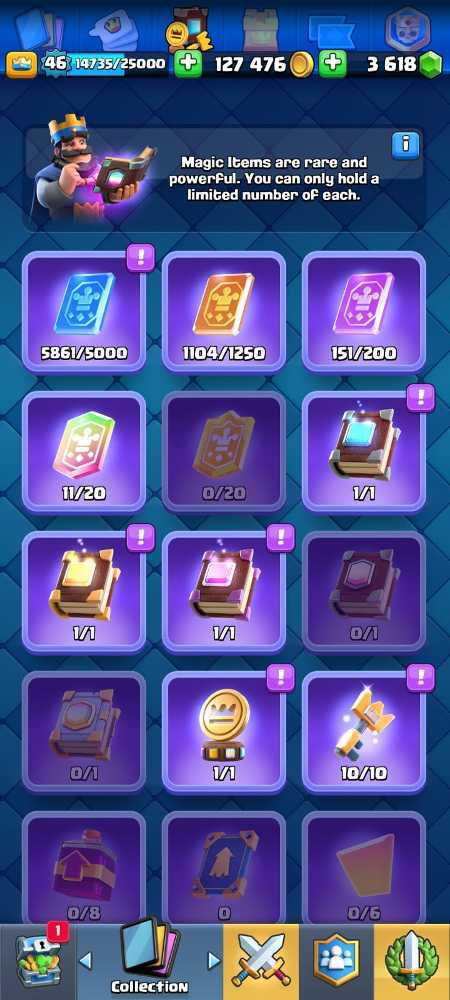Open the blue-gem book of cards
This screenshot has height=1000, width=450.
[x=364, y=452]
